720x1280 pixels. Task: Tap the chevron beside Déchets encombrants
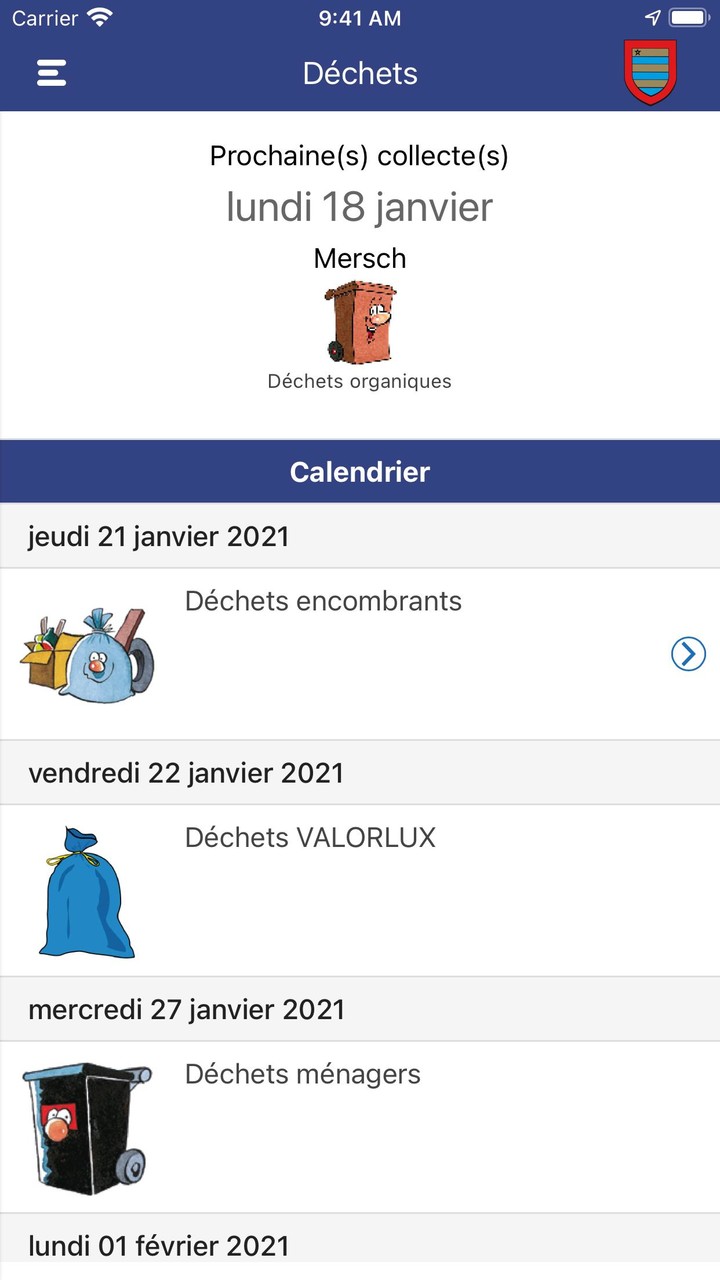688,654
